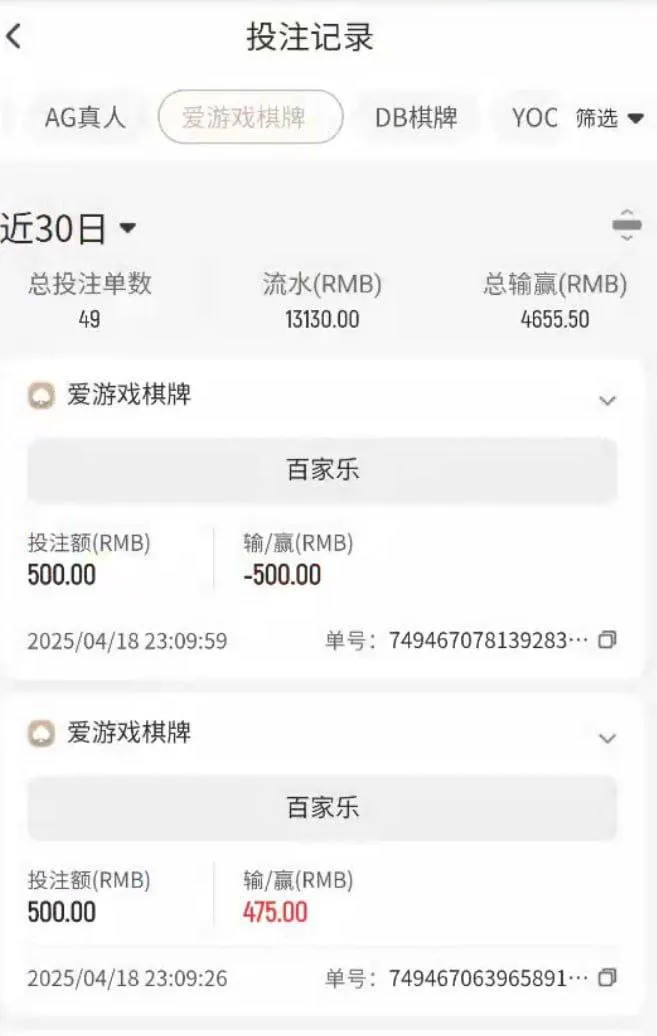Switch to the DB棋牌 tab
Image resolution: width=657 pixels, height=1036 pixels.
(416, 117)
